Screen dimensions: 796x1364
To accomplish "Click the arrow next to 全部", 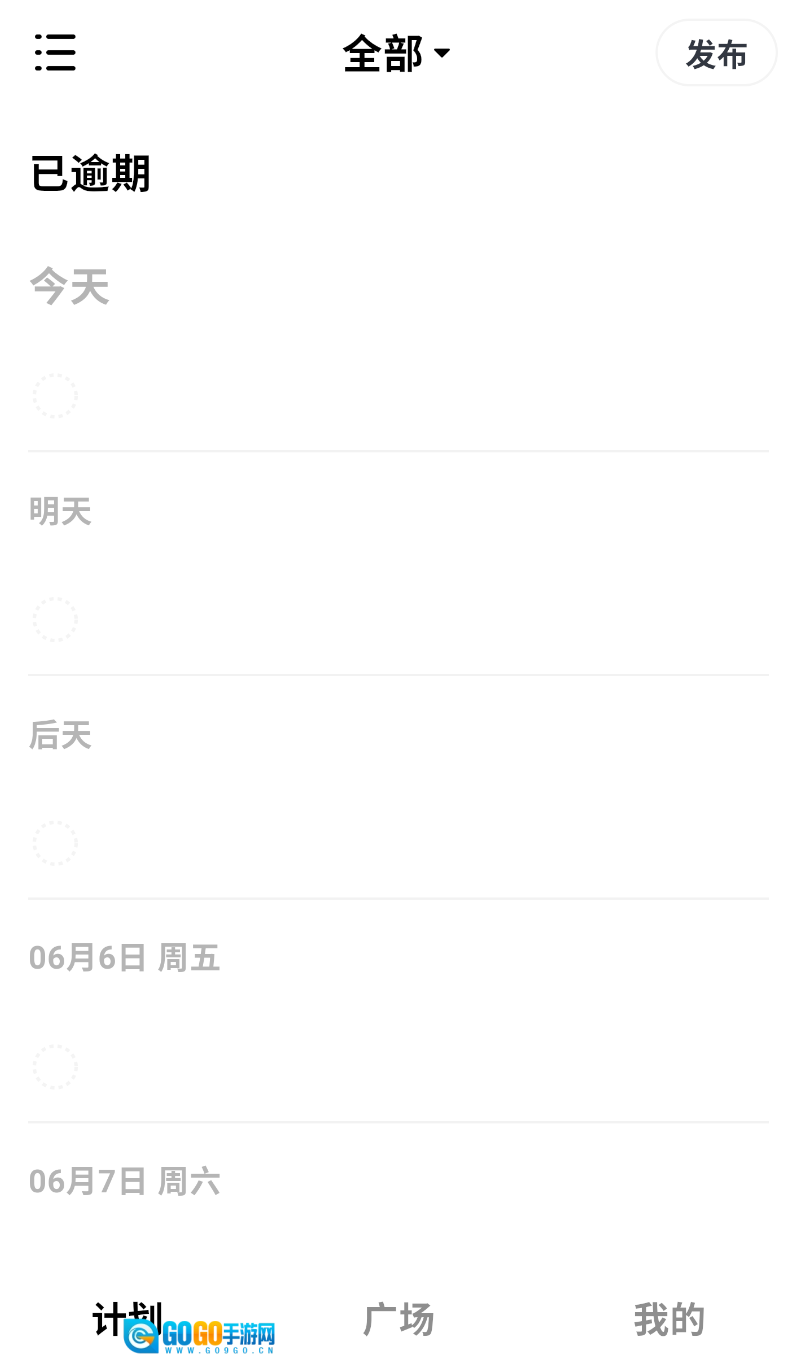I will click(444, 53).
